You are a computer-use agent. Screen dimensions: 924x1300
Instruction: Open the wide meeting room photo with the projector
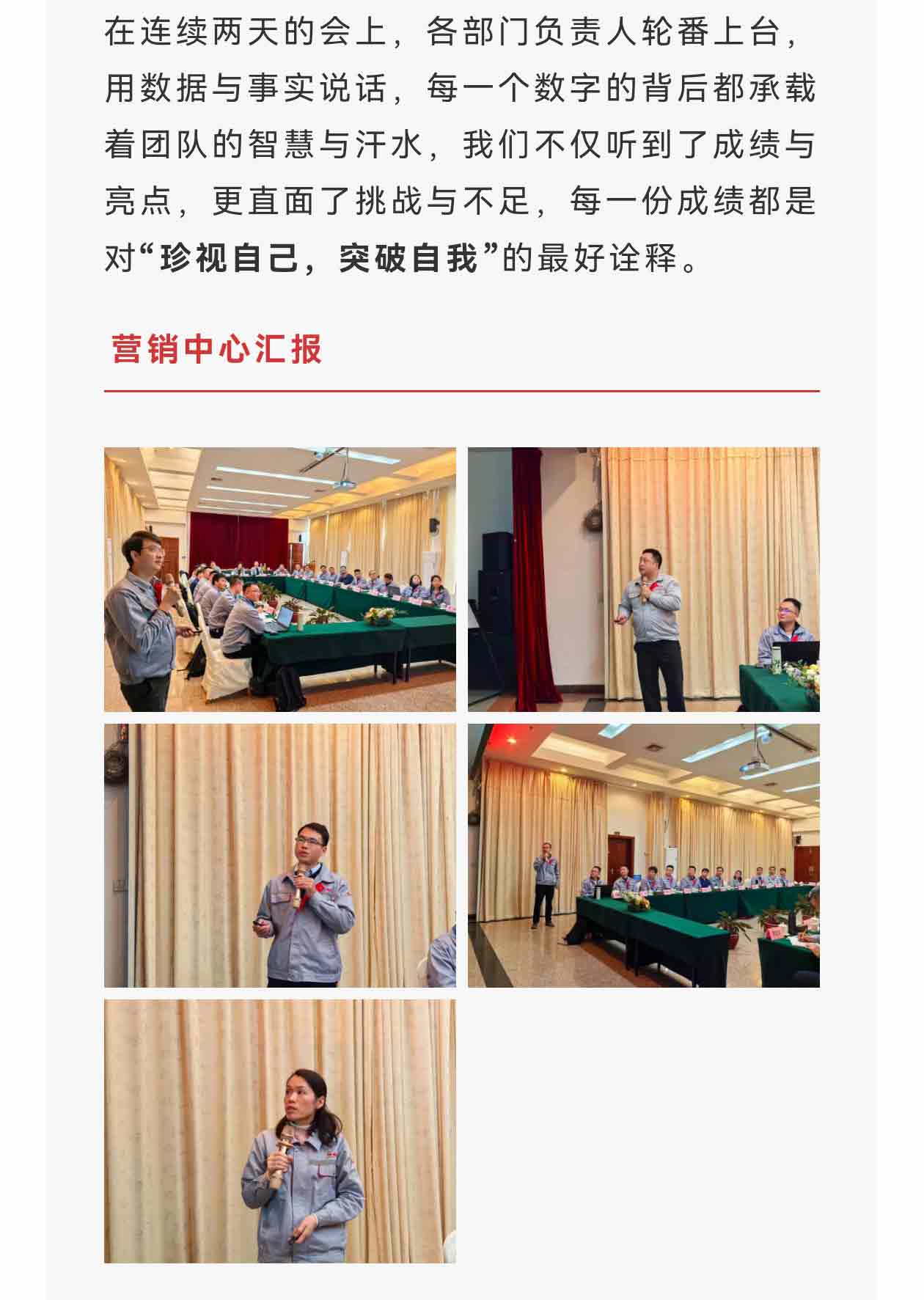click(x=643, y=856)
